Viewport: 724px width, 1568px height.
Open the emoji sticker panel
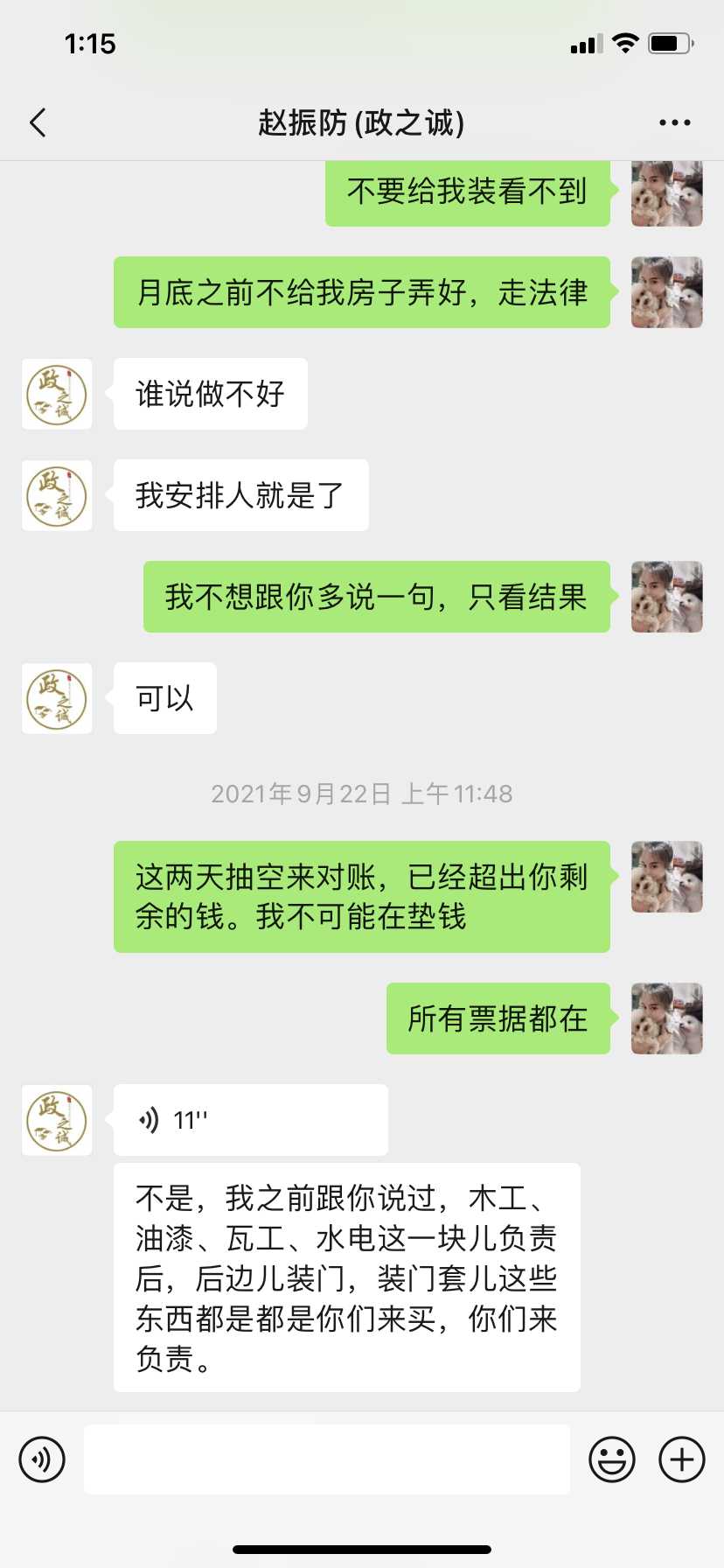611,1459
